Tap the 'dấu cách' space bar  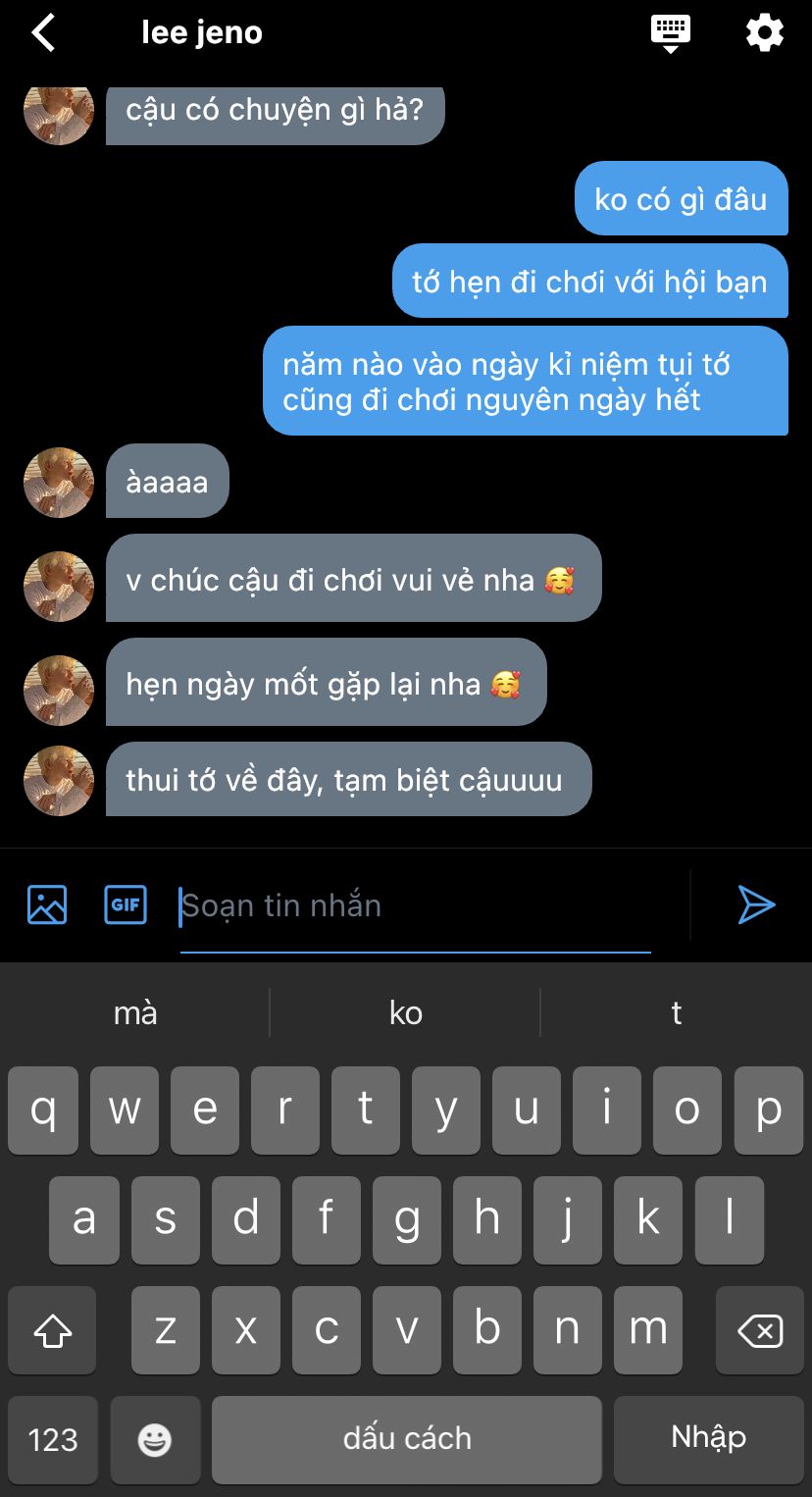[x=407, y=1440]
